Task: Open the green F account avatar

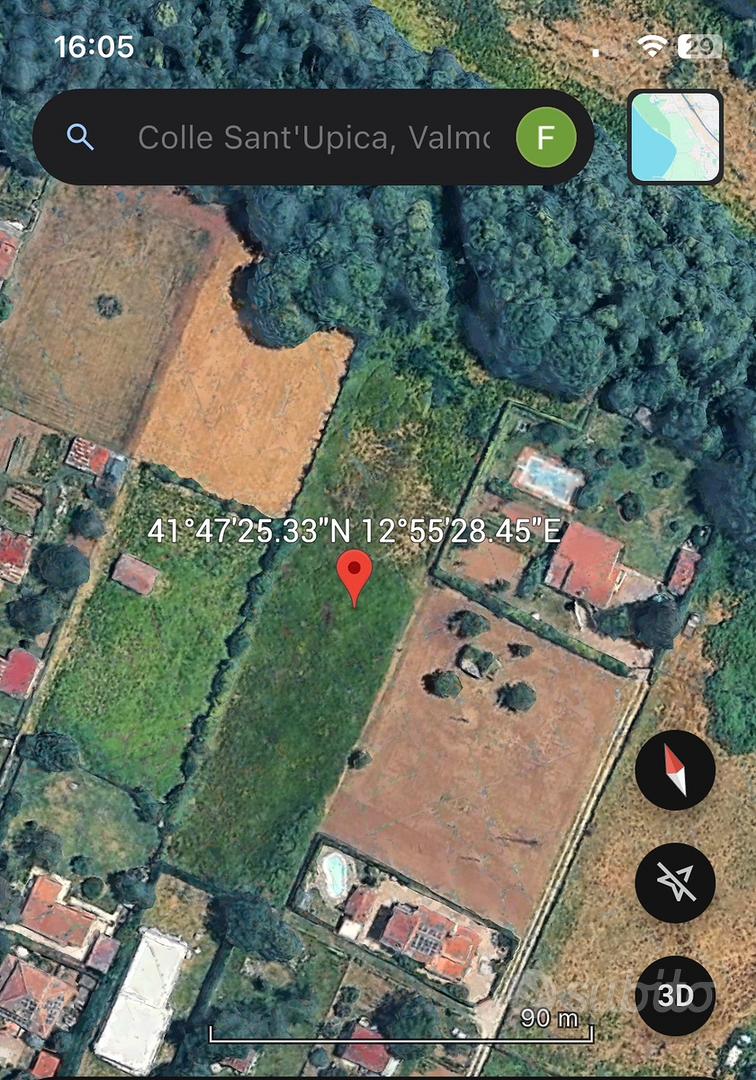Action: coord(546,137)
